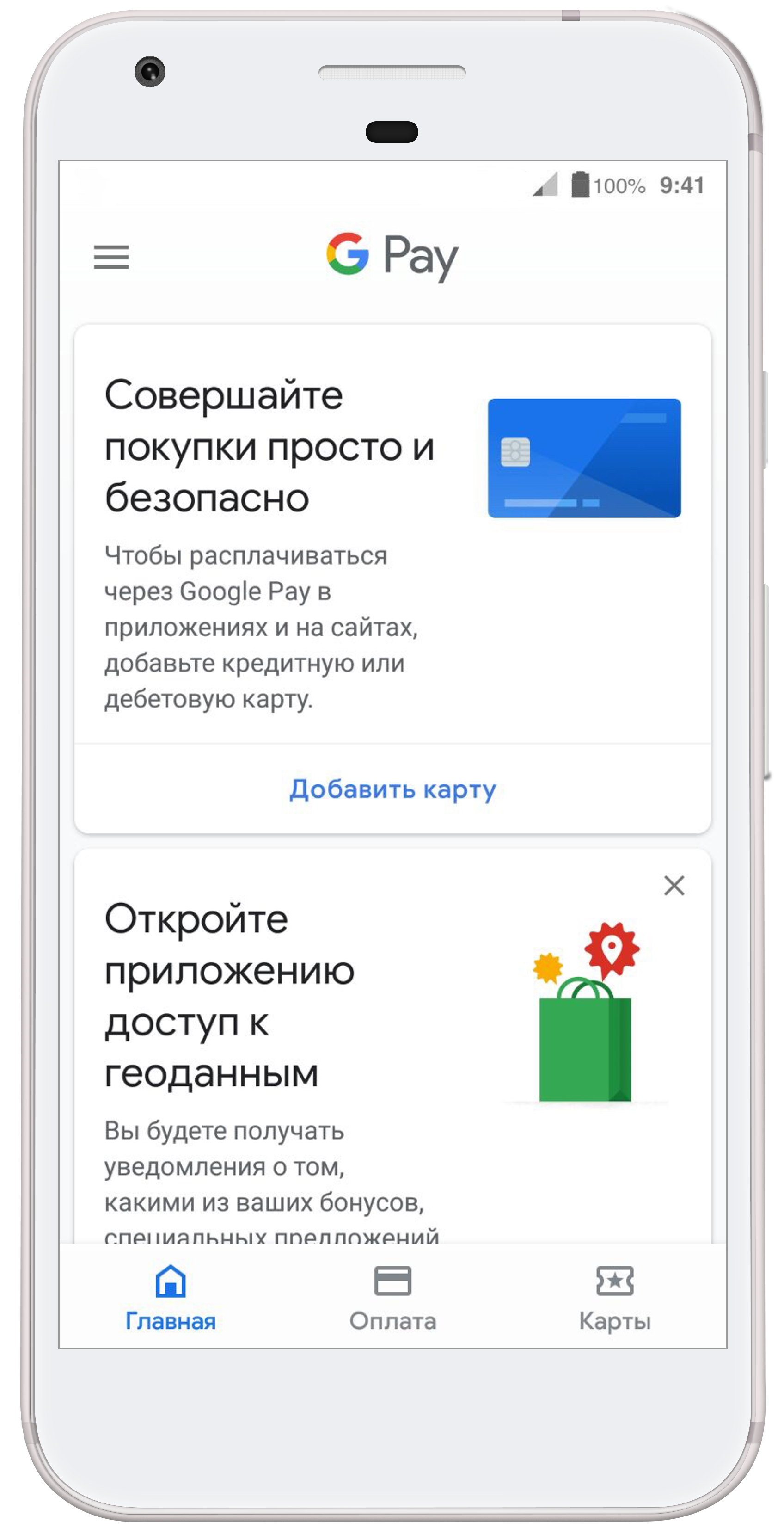Switch to the Оплата tab
The width and height of the screenshot is (784, 1534).
click(x=392, y=1299)
